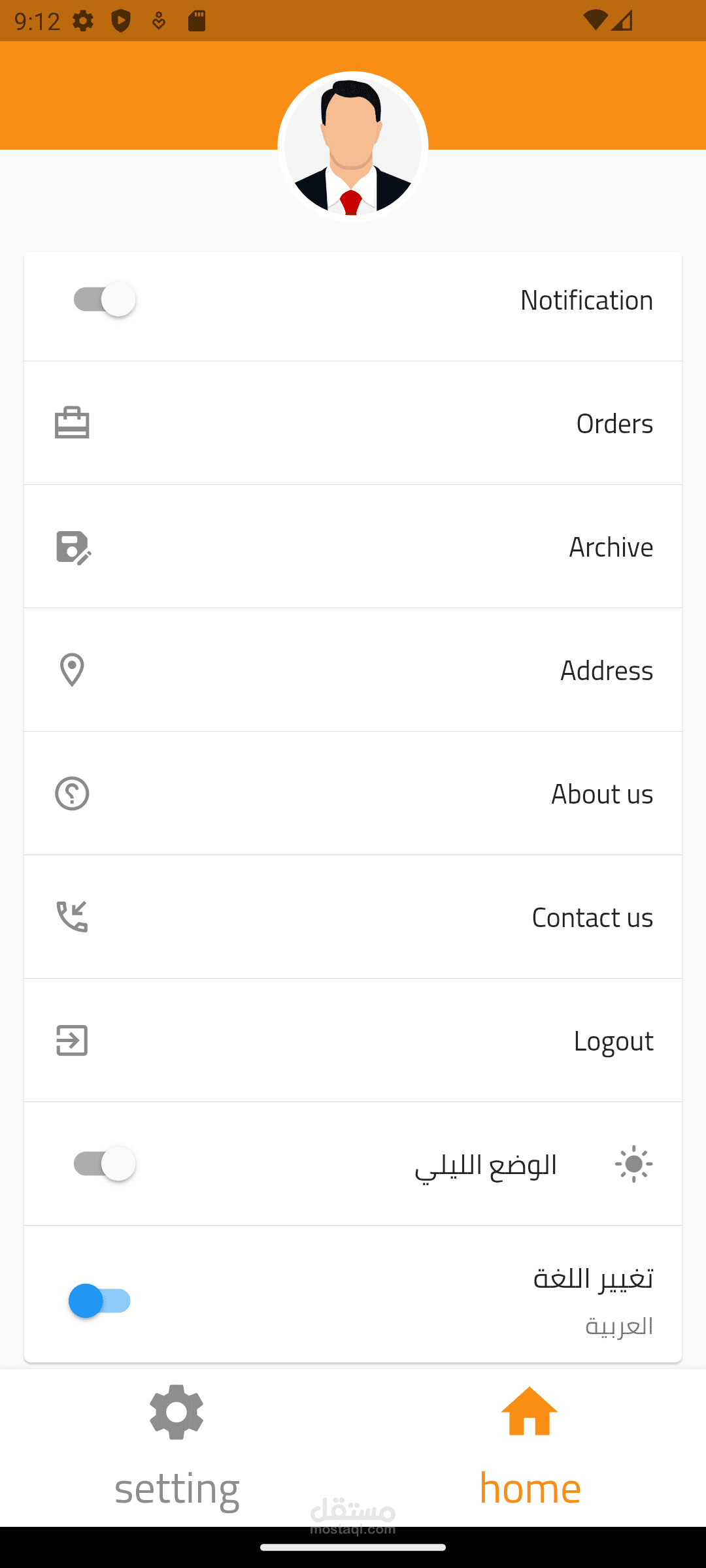Open the Contact us row
This screenshot has height=1568, width=706.
coord(353,917)
